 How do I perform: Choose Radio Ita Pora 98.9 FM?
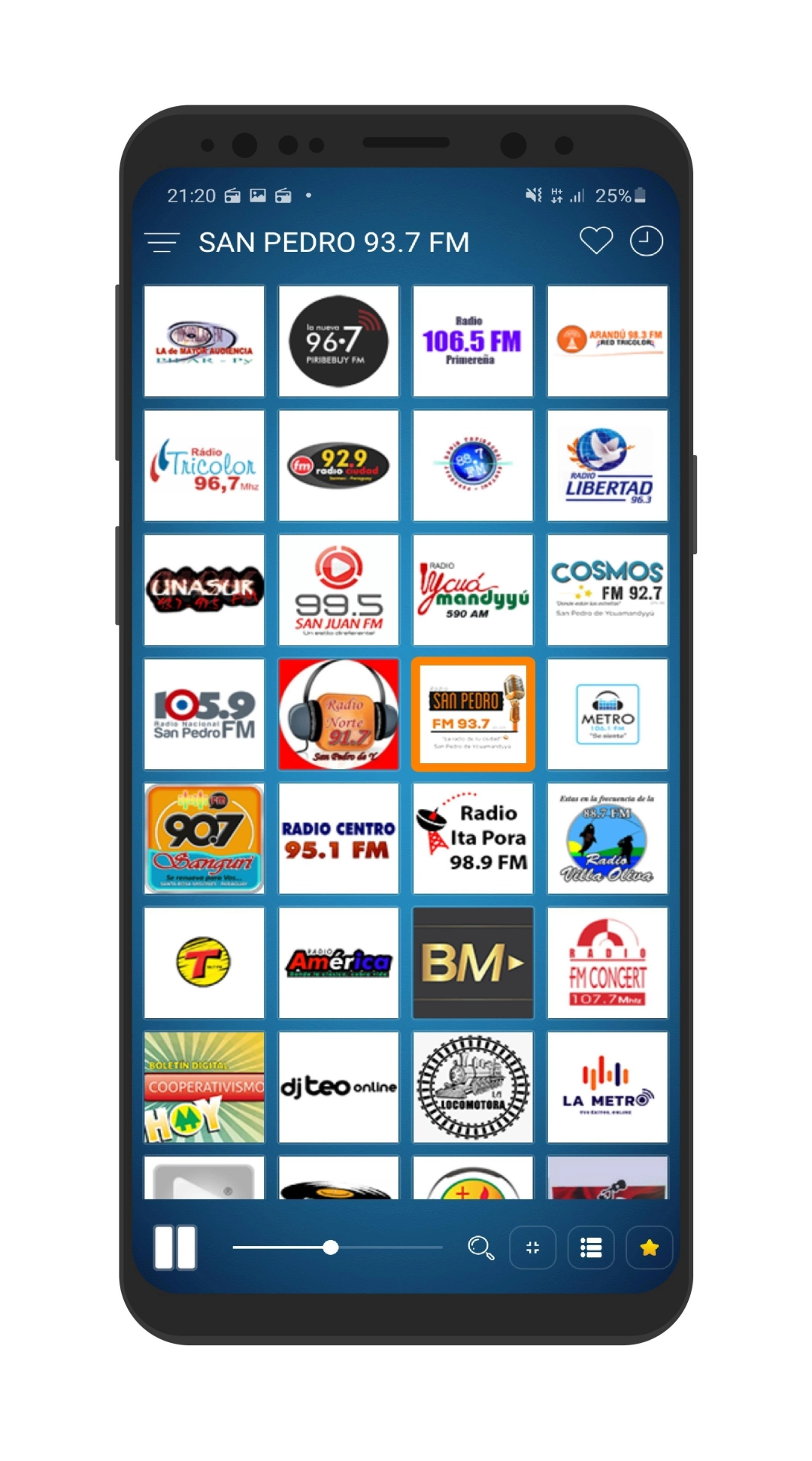[473, 838]
